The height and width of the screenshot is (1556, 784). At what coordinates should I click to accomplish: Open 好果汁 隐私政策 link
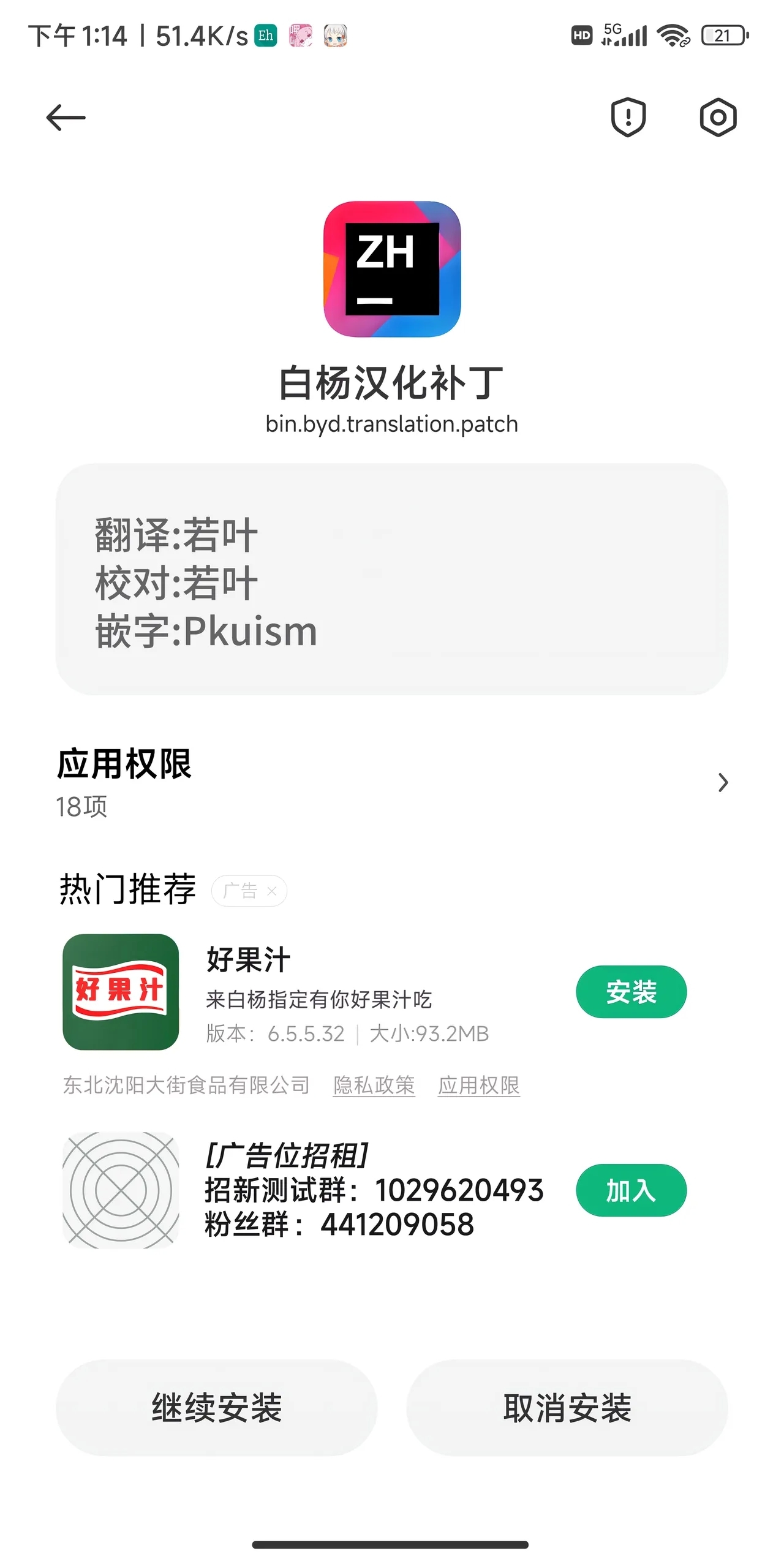tap(374, 1086)
